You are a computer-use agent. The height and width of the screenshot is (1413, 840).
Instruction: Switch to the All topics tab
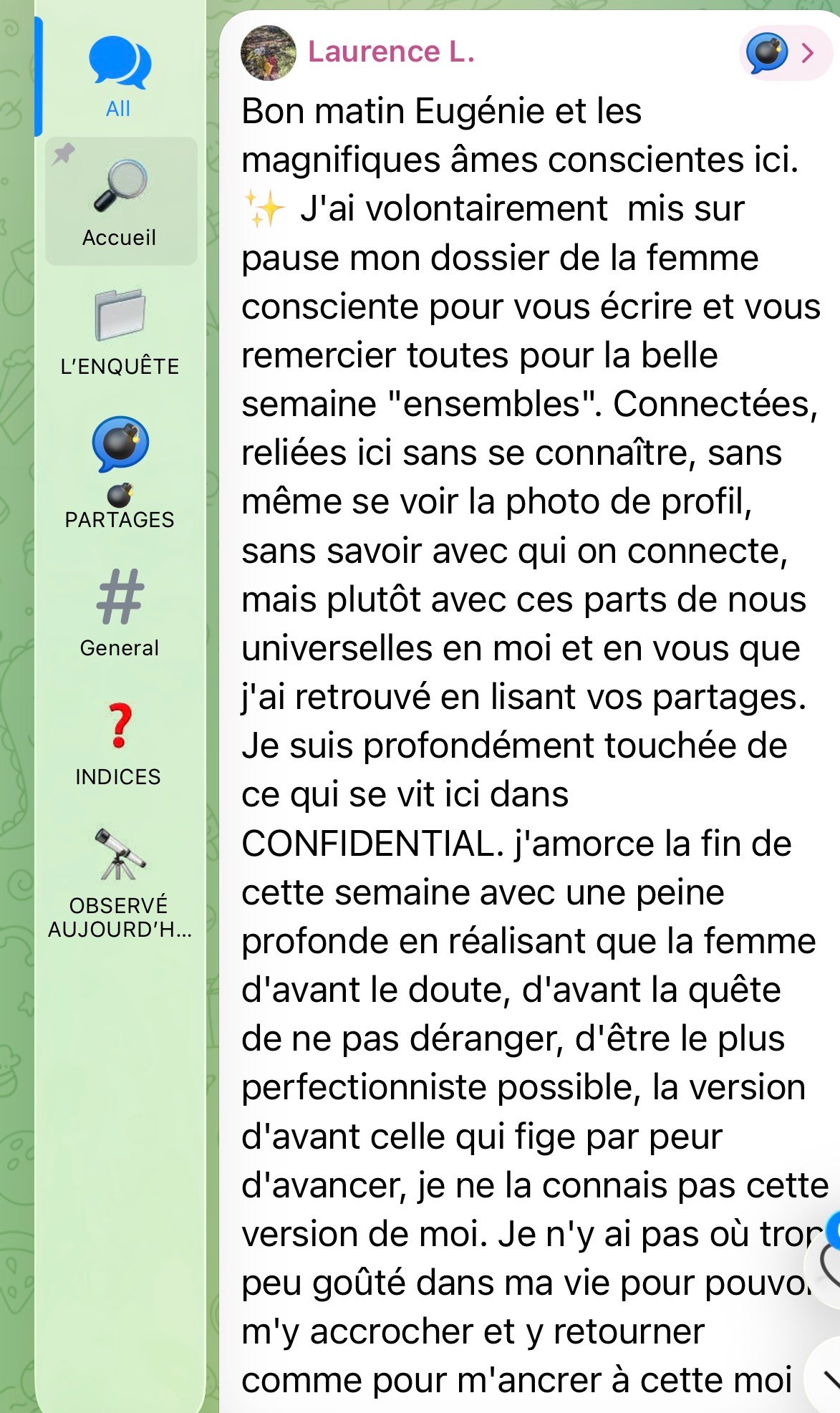coord(119,77)
